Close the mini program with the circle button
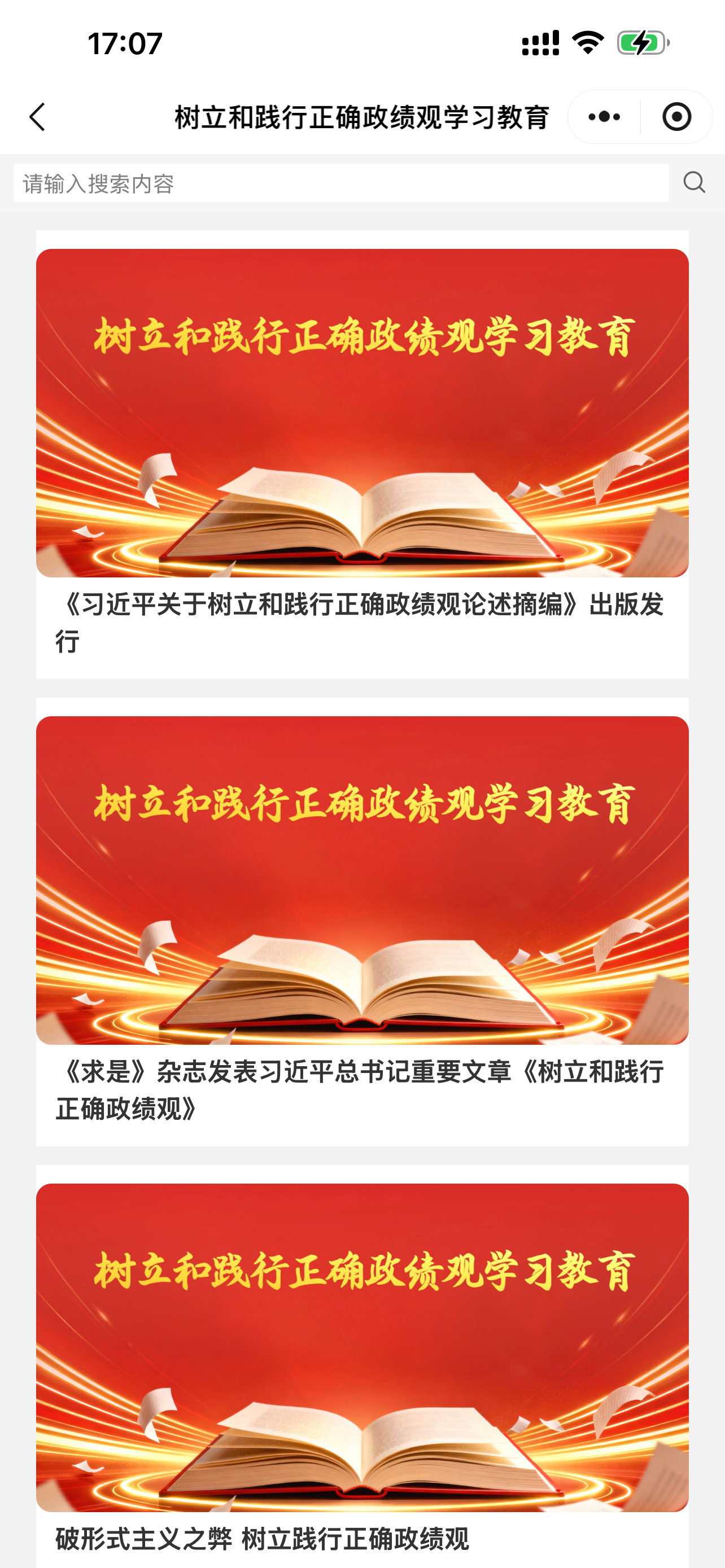This screenshot has width=725, height=1568. tap(676, 117)
